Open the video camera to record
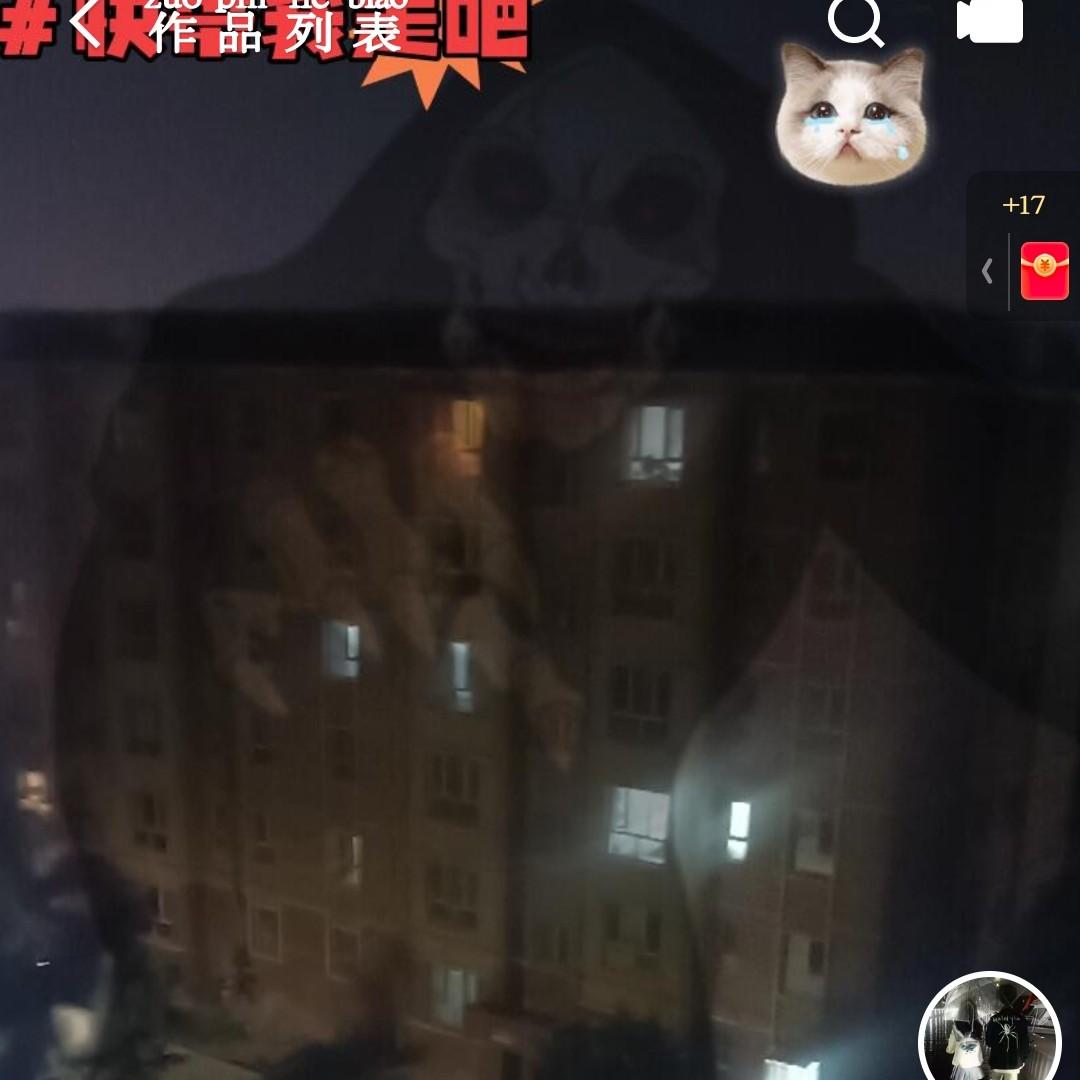Image resolution: width=1080 pixels, height=1080 pixels. [x=990, y=20]
